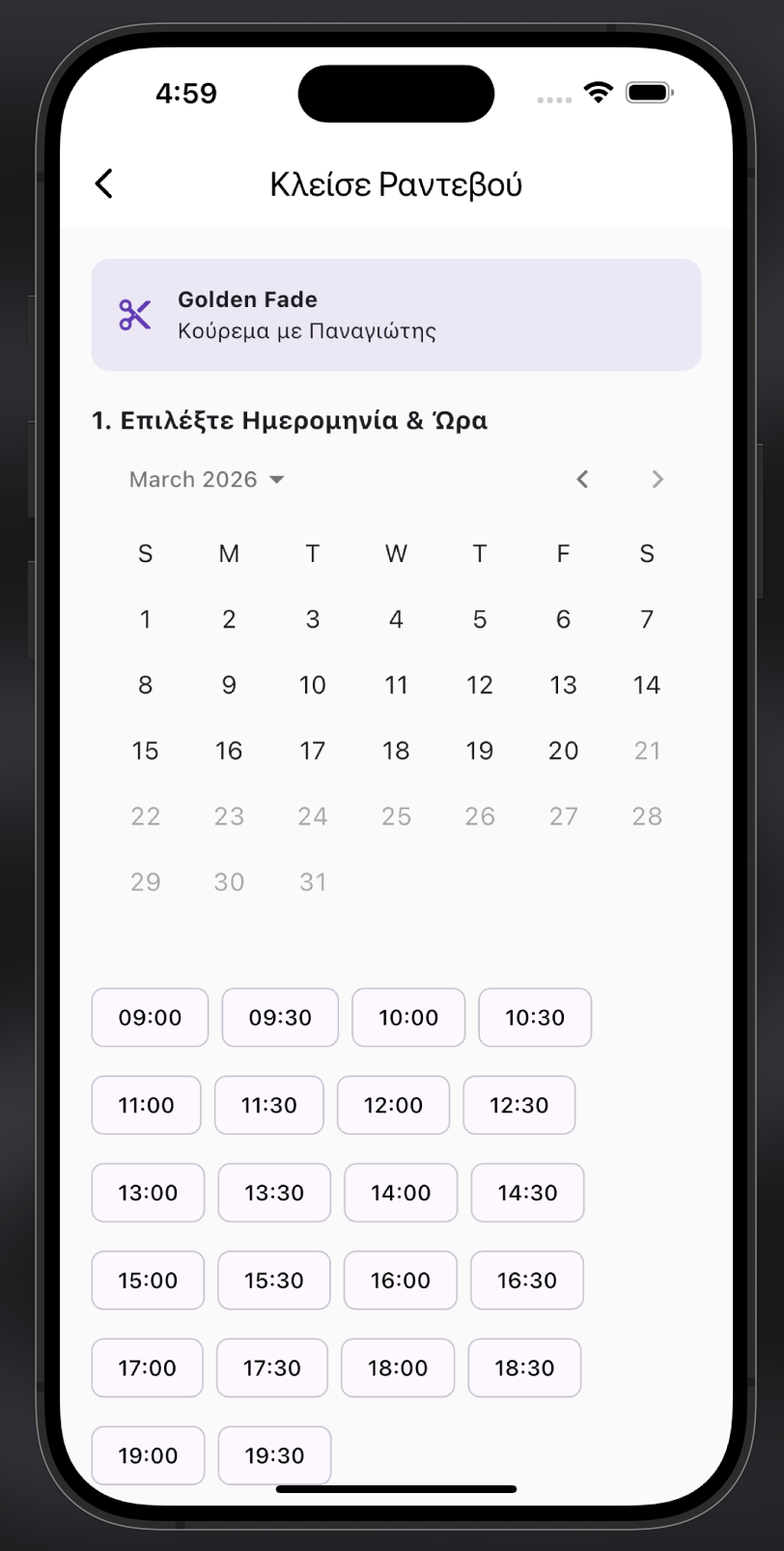
Task: Choose the 09:00 time slot
Action: [150, 1017]
